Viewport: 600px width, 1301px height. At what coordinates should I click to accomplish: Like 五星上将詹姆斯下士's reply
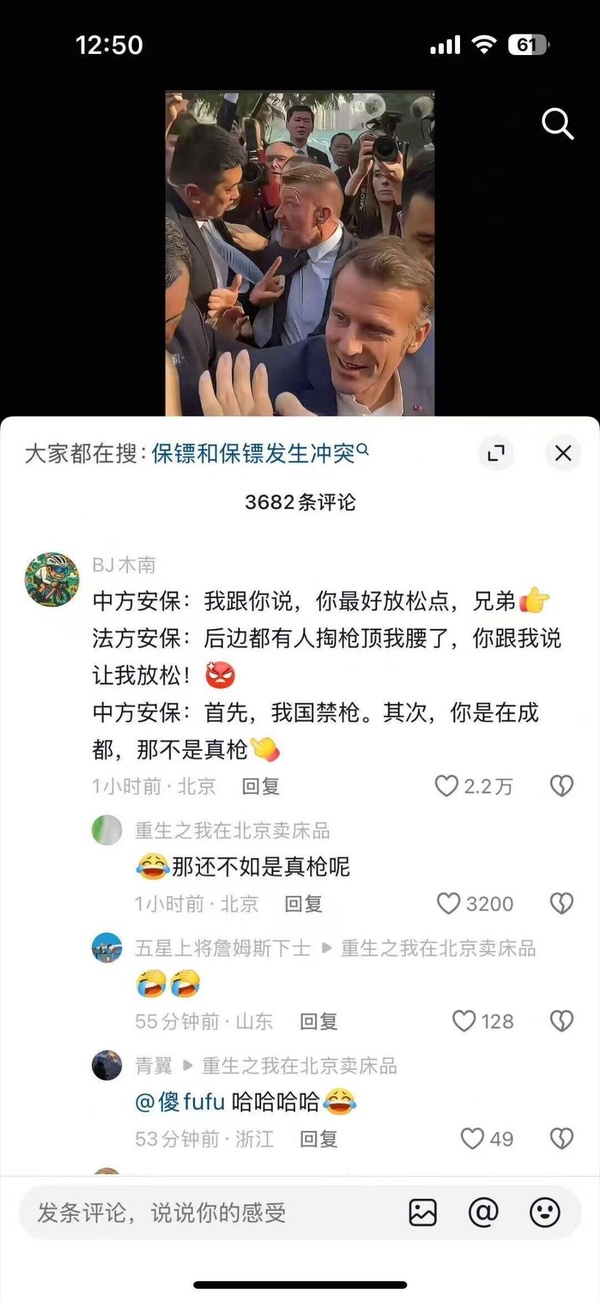(464, 1021)
